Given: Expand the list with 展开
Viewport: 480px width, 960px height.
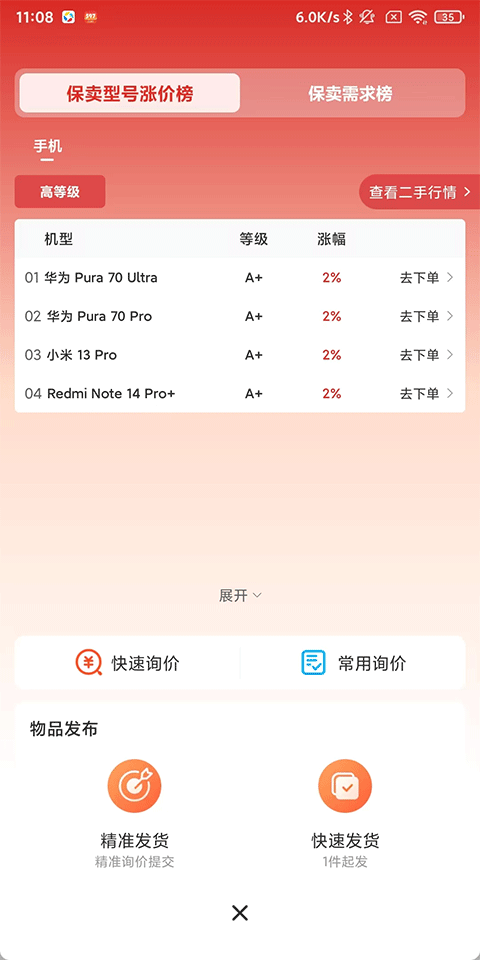Looking at the screenshot, I should 240,596.
